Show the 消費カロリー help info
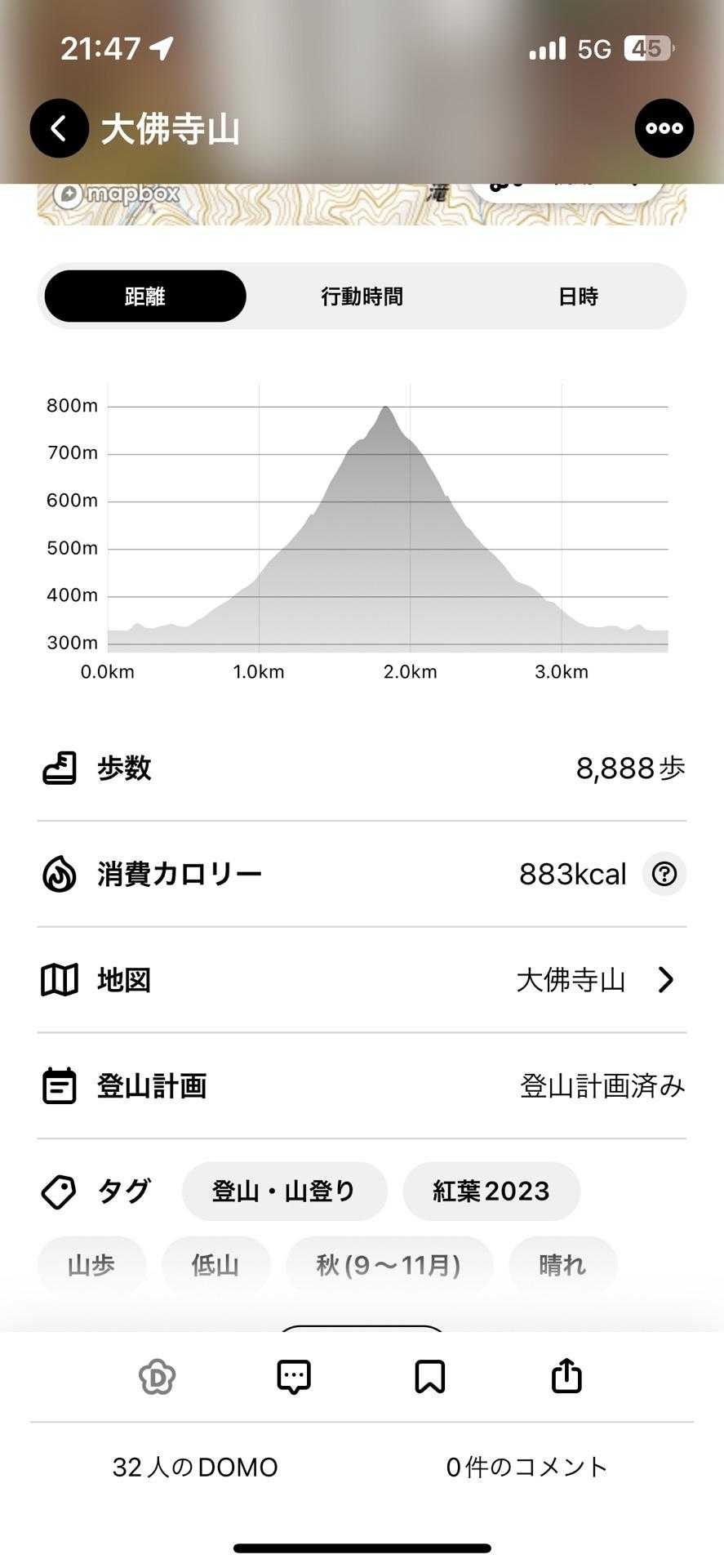This screenshot has height=1568, width=724. (664, 874)
